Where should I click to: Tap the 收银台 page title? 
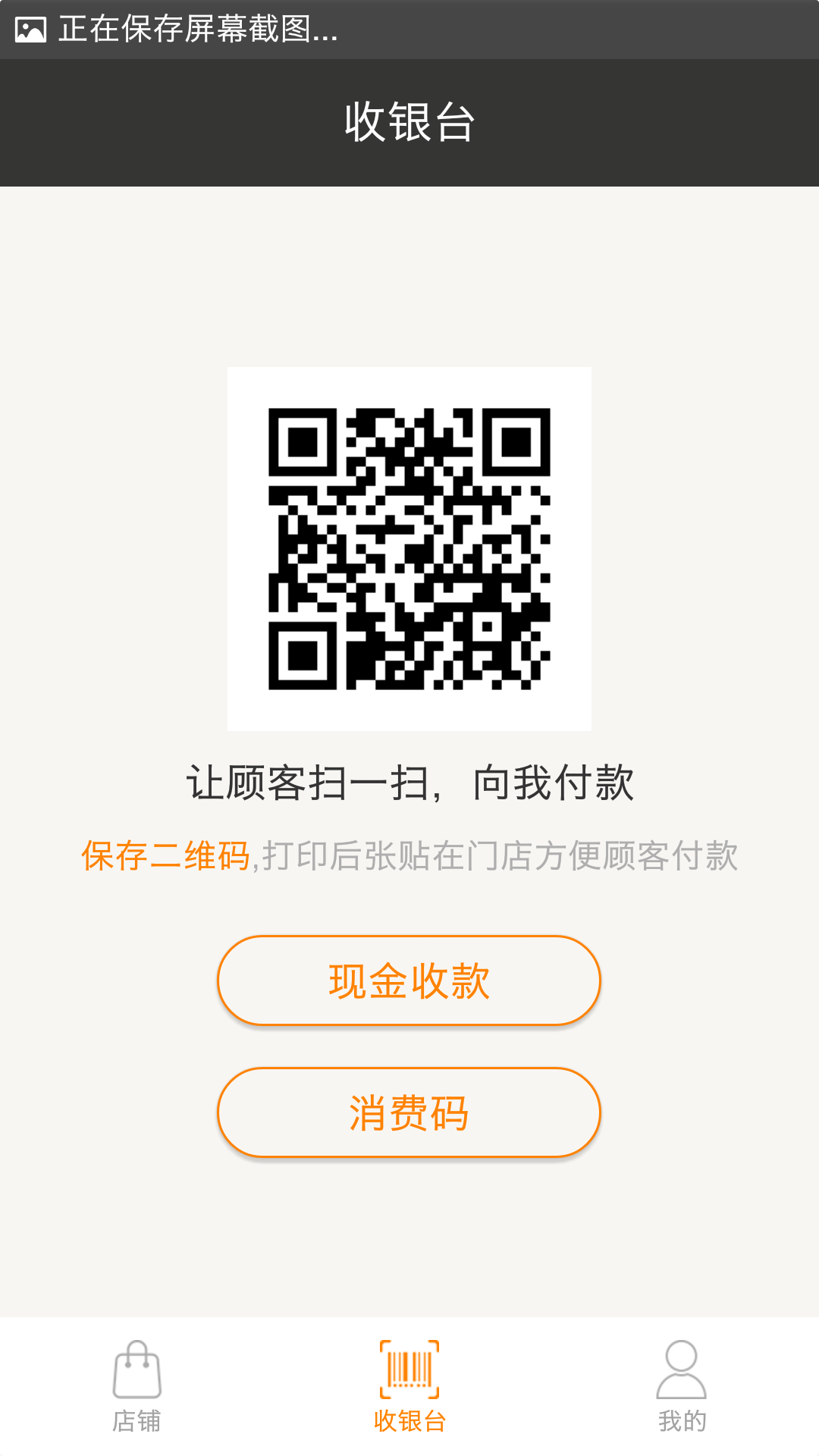(x=409, y=120)
